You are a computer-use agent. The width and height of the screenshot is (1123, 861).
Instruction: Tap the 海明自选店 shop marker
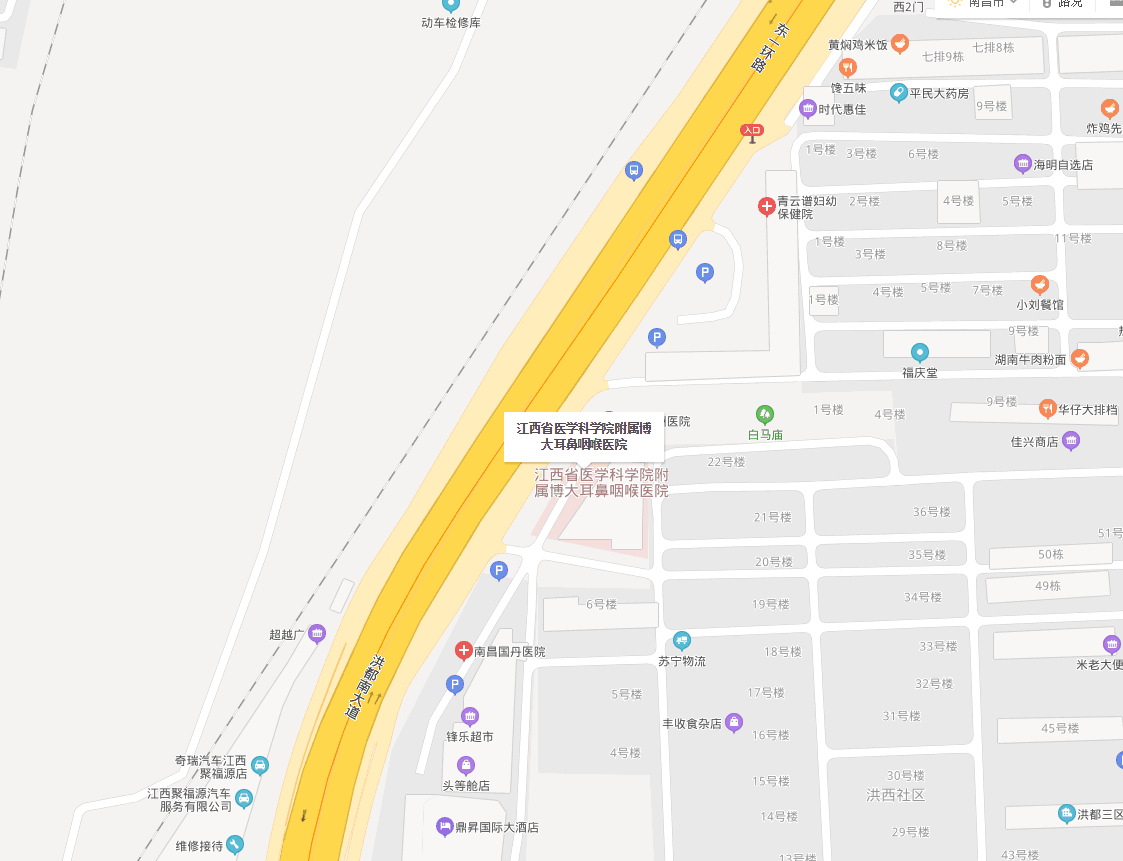tap(1022, 163)
